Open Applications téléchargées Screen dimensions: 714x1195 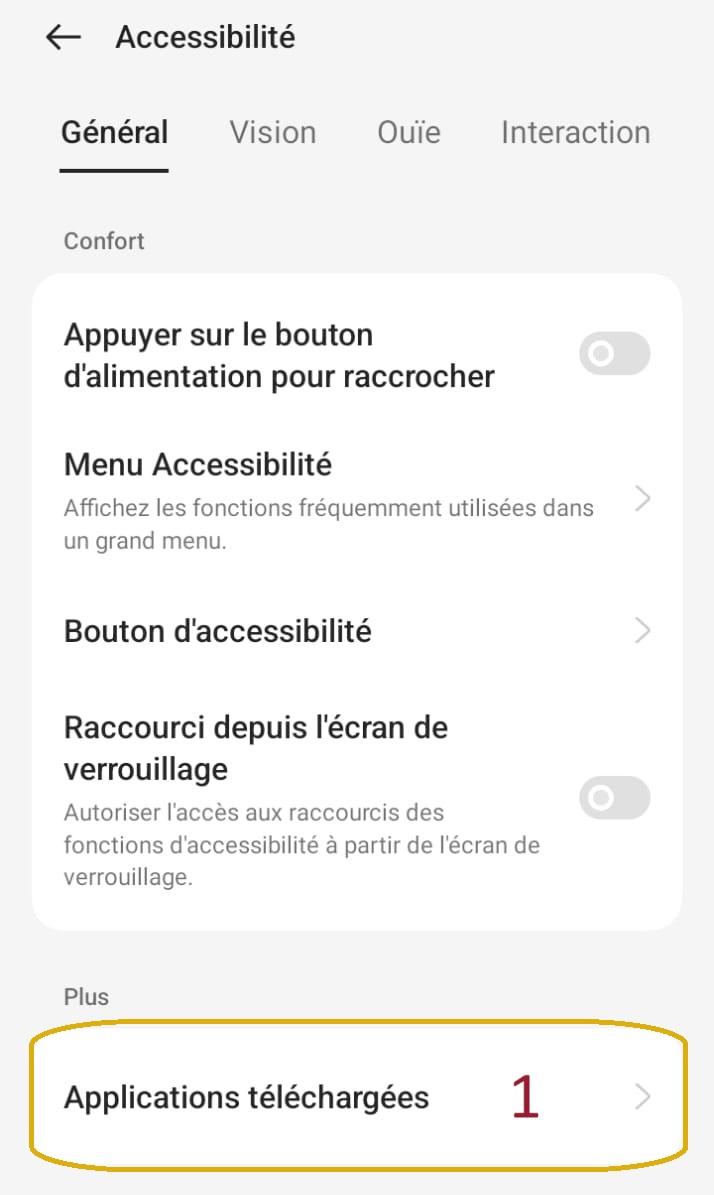tap(356, 1097)
